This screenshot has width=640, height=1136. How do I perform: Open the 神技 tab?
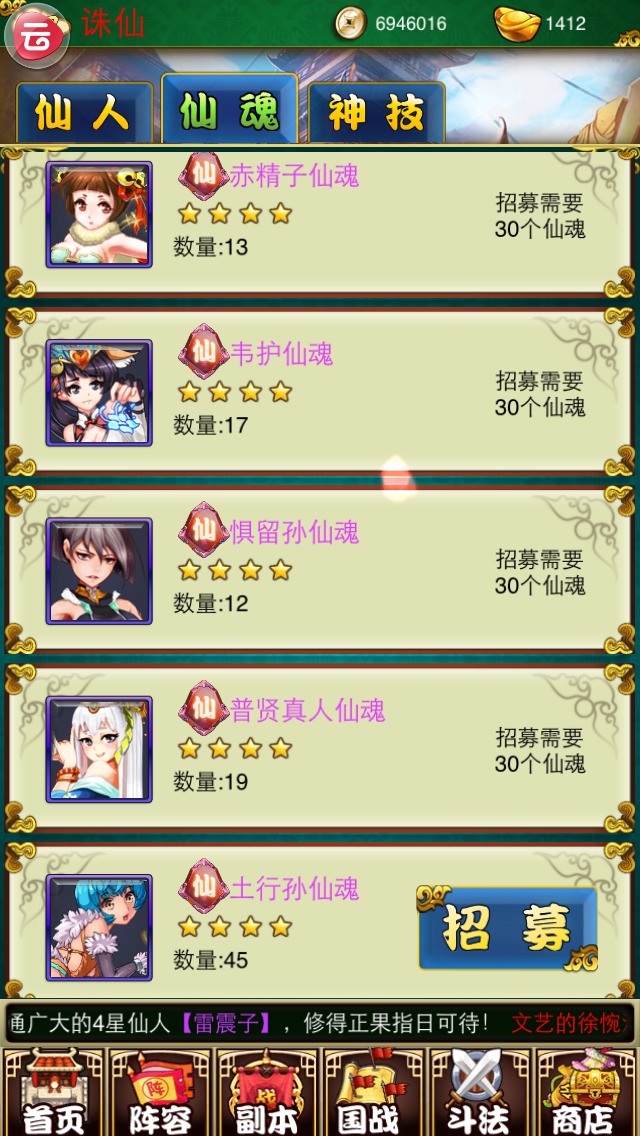coord(376,113)
